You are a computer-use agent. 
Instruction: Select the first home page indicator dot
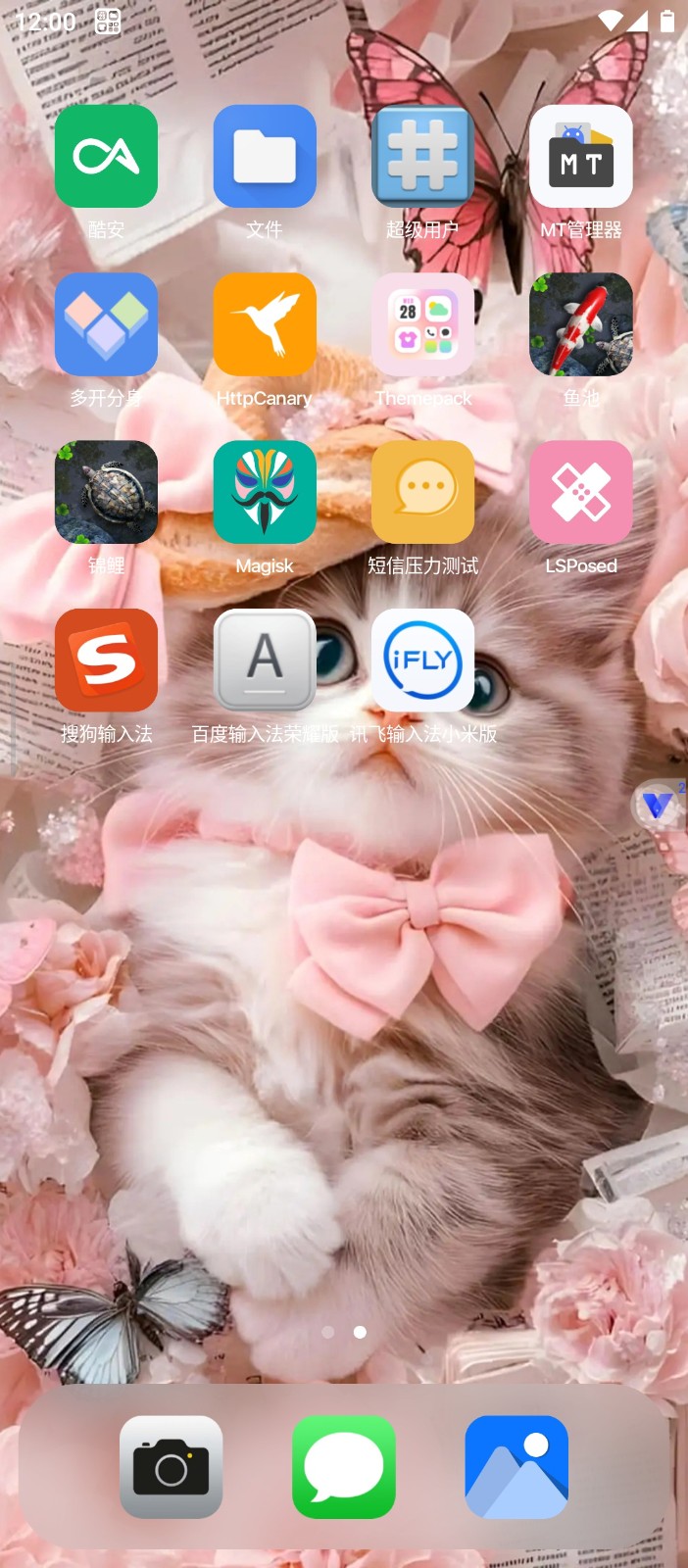click(x=328, y=1332)
